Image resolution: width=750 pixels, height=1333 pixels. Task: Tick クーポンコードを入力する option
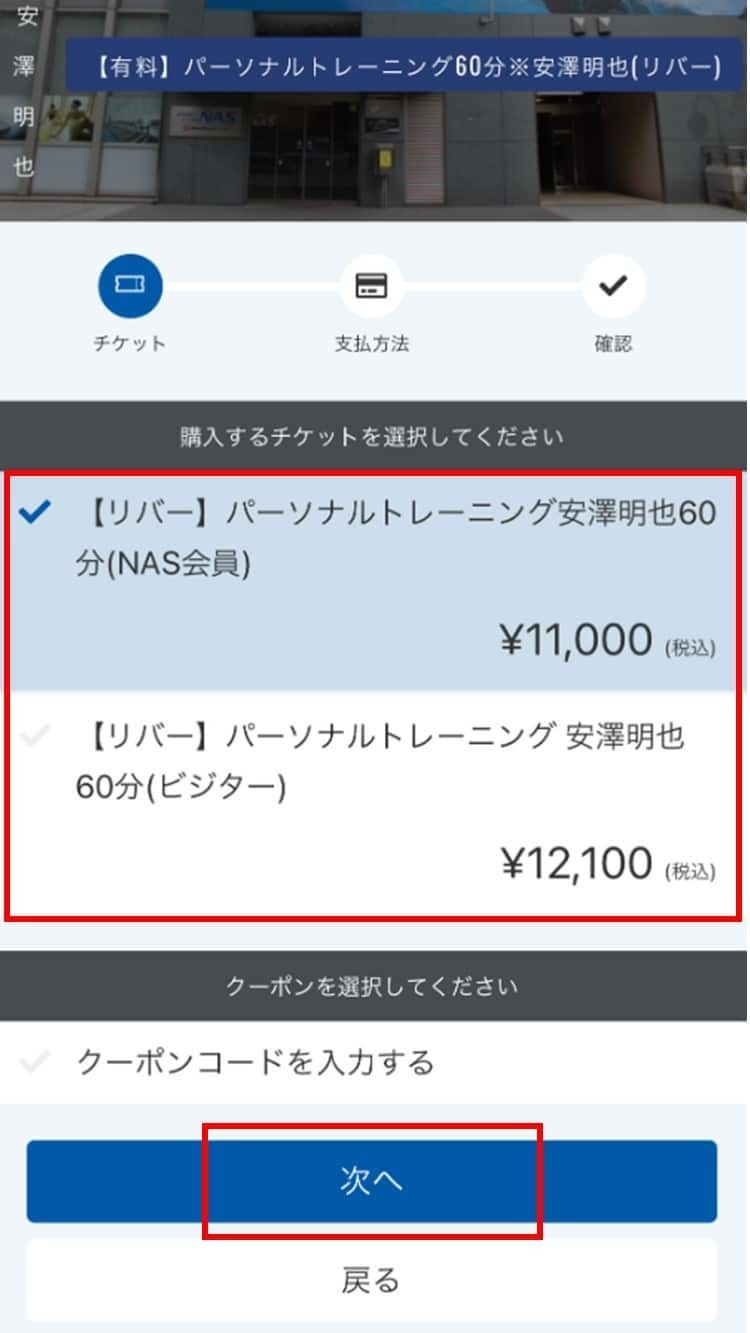[255, 1062]
